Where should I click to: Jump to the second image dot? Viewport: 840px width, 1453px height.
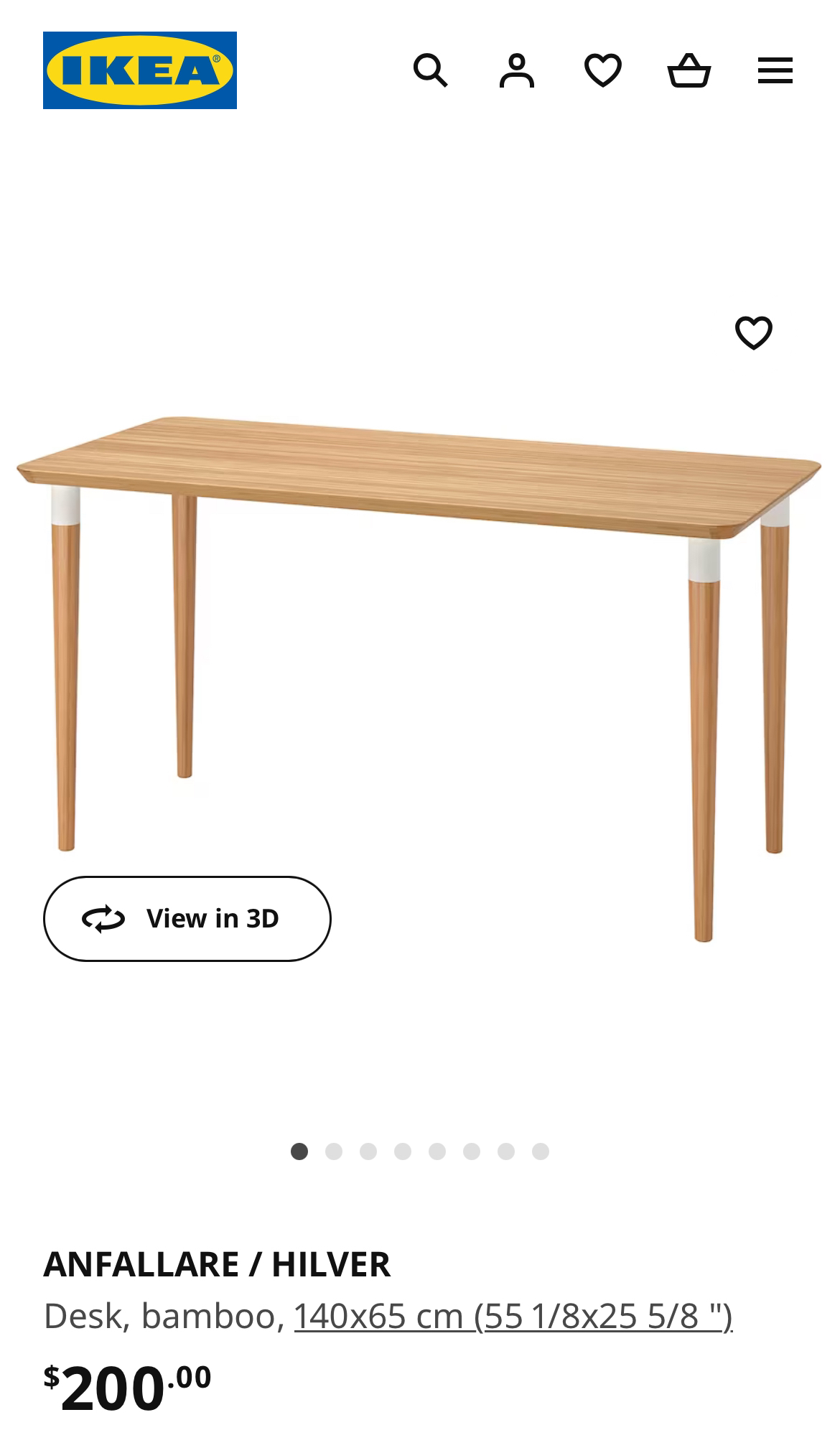(334, 1151)
